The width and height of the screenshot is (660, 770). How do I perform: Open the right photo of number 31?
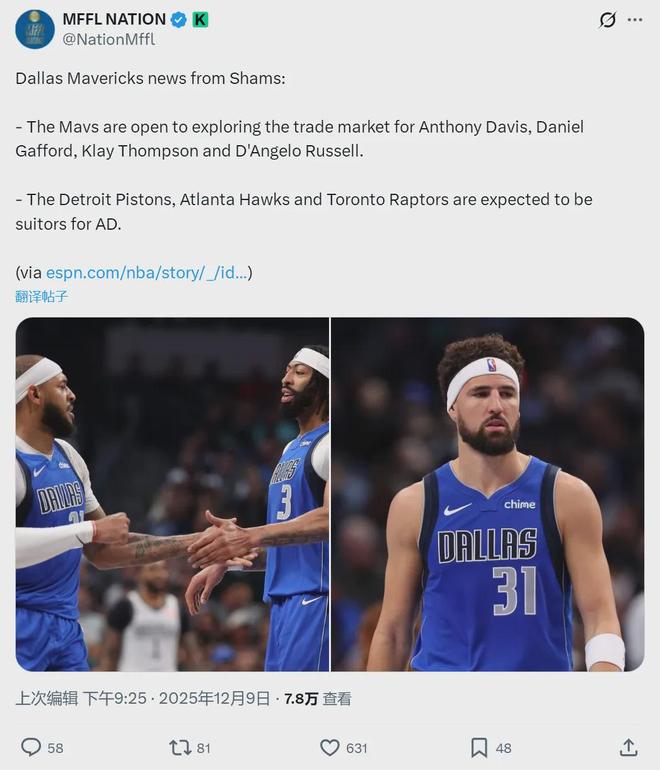tap(488, 494)
